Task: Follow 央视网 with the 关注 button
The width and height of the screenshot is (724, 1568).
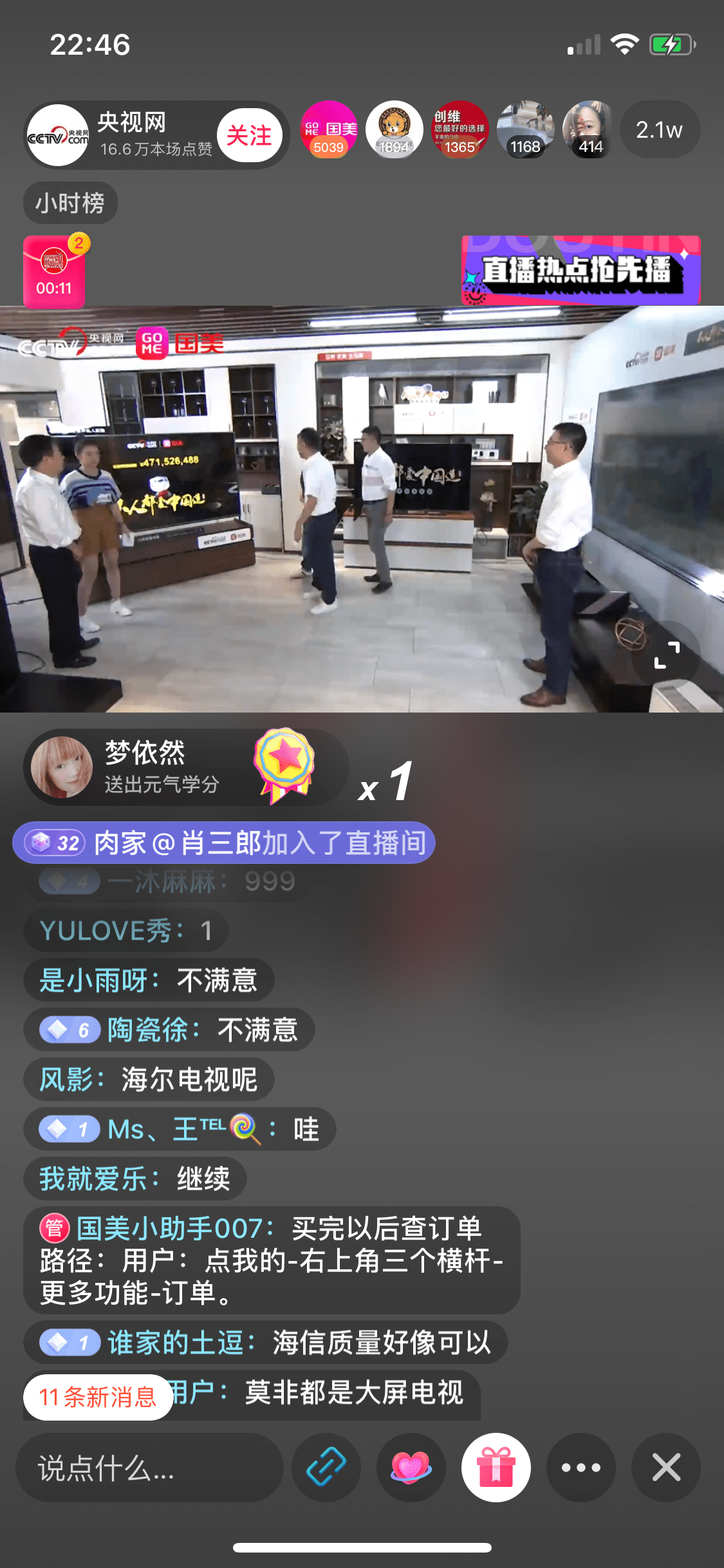Action: (x=249, y=135)
